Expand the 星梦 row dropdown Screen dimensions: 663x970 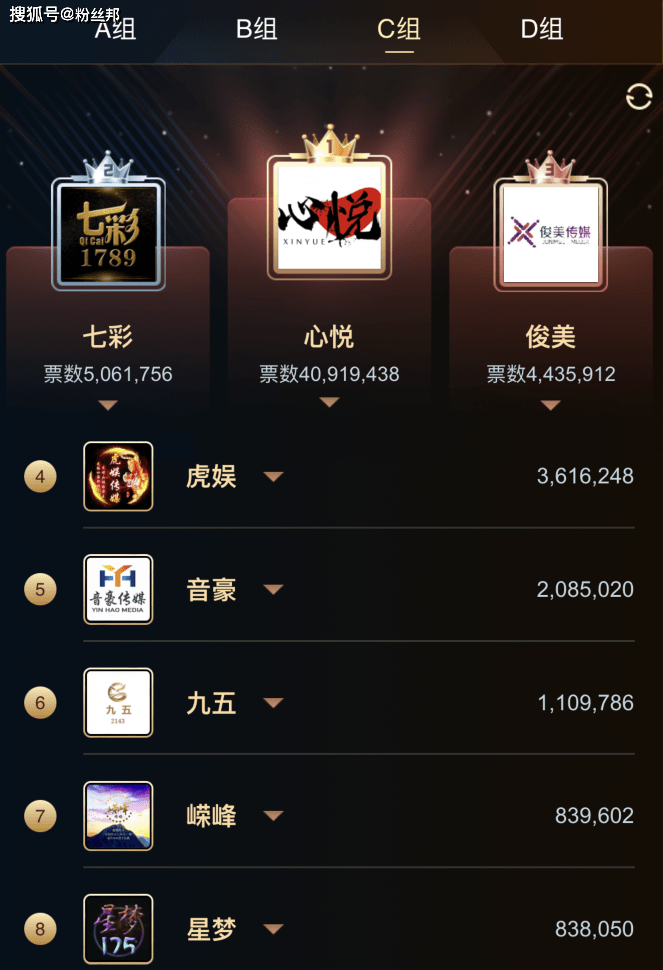(273, 929)
